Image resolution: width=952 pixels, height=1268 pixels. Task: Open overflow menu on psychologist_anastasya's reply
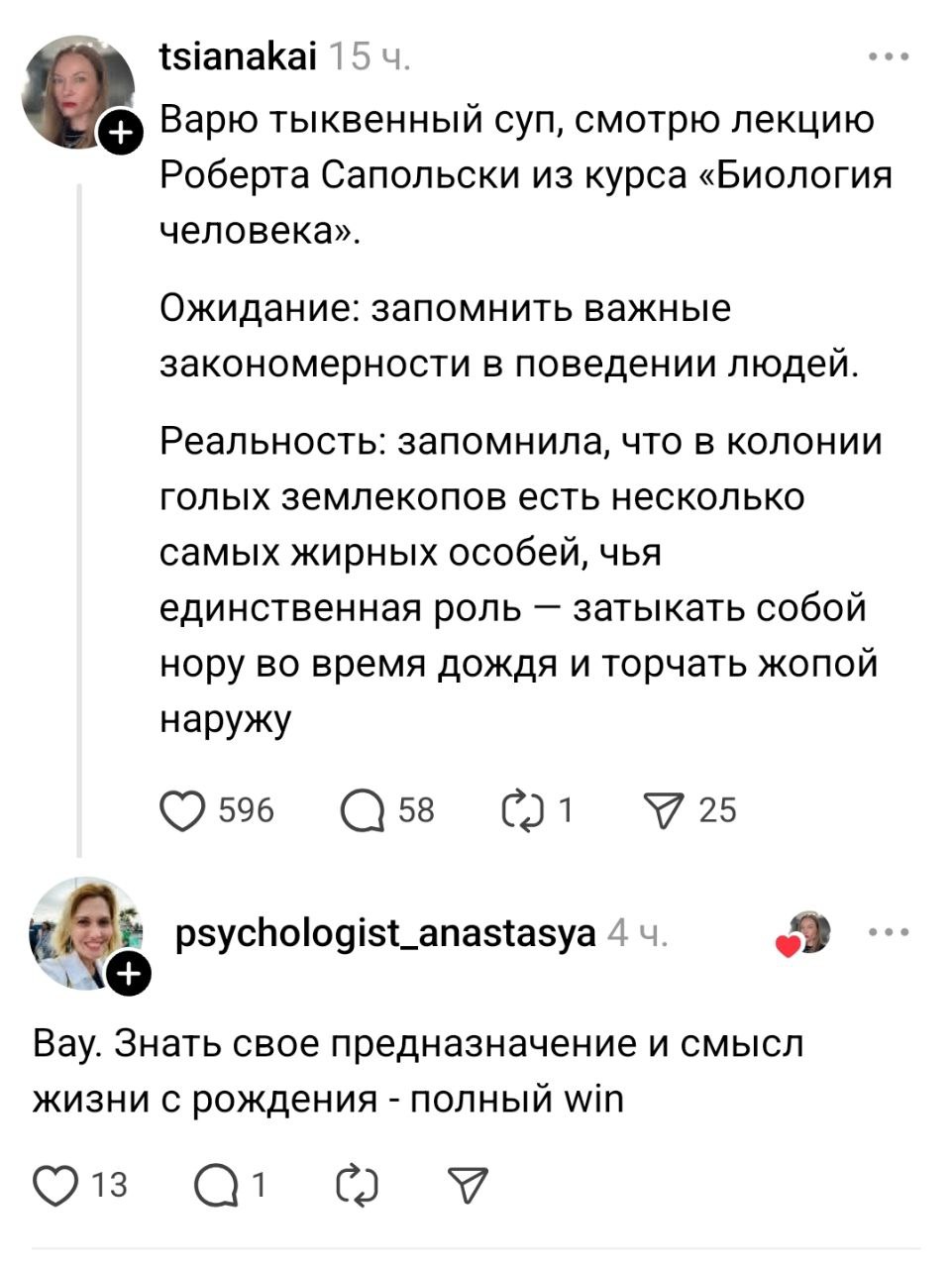pos(889,932)
